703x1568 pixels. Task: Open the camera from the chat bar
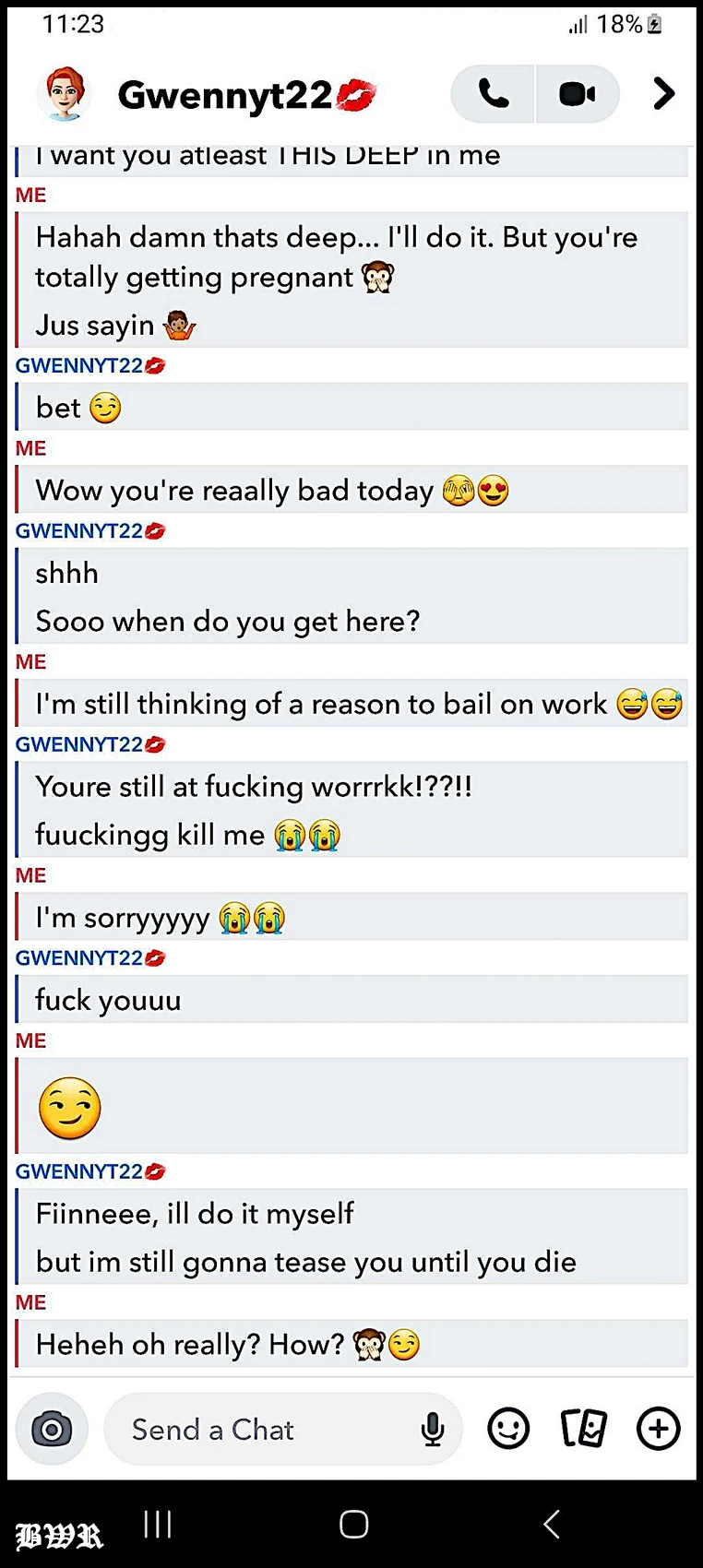coord(53,1430)
